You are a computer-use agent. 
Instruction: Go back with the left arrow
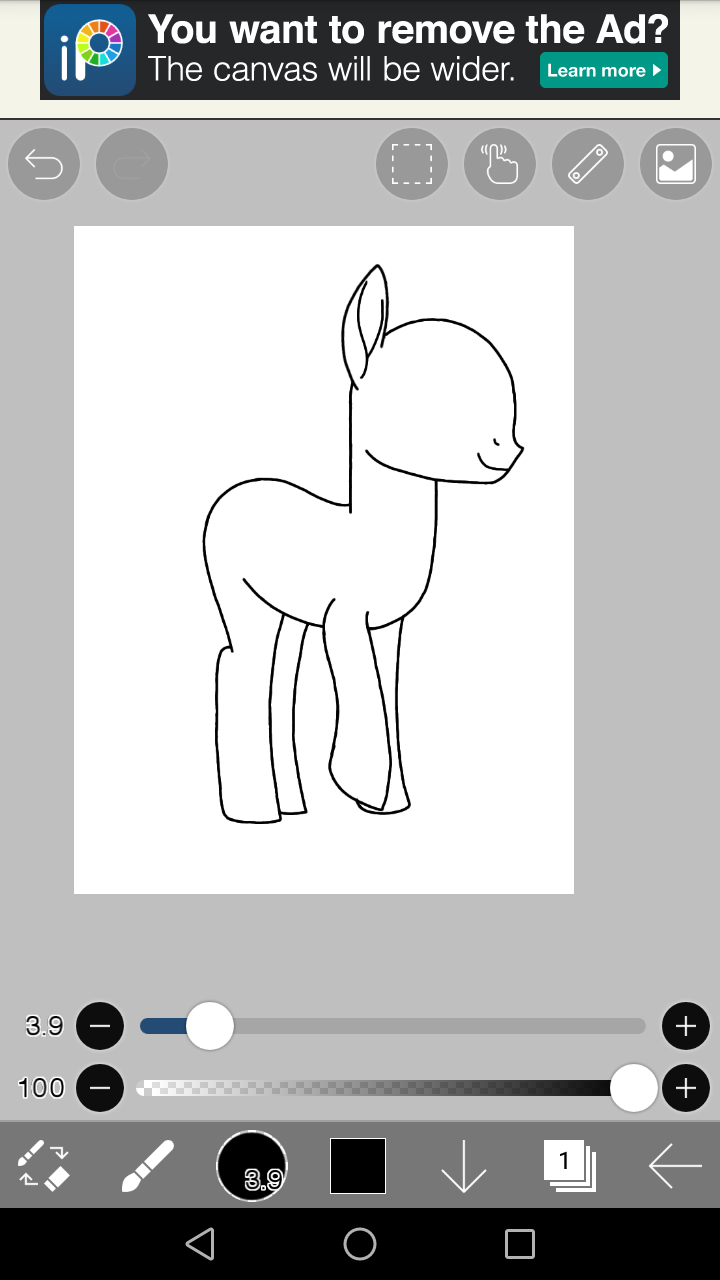(x=675, y=1165)
